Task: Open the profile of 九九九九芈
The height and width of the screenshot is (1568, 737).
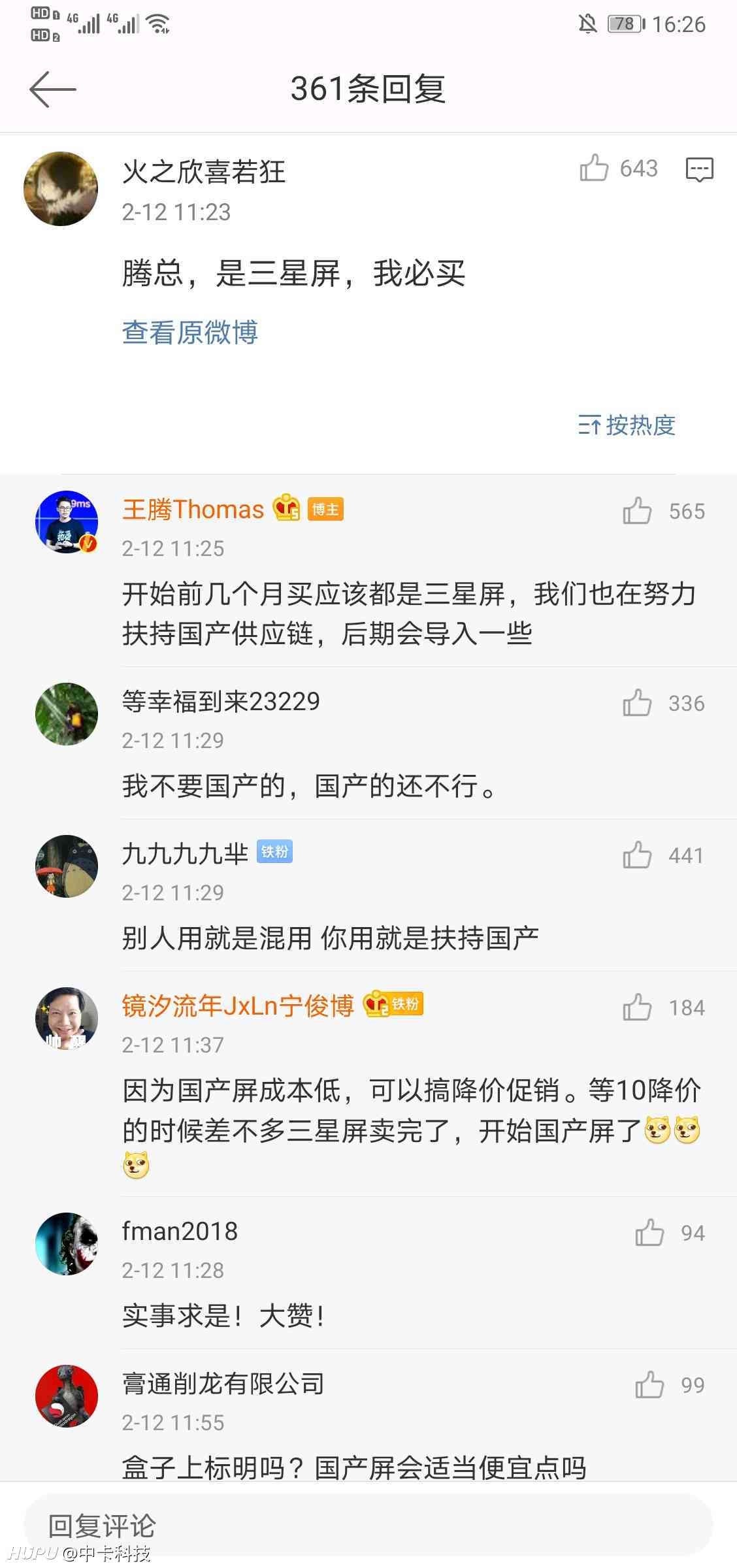Action: [67, 866]
